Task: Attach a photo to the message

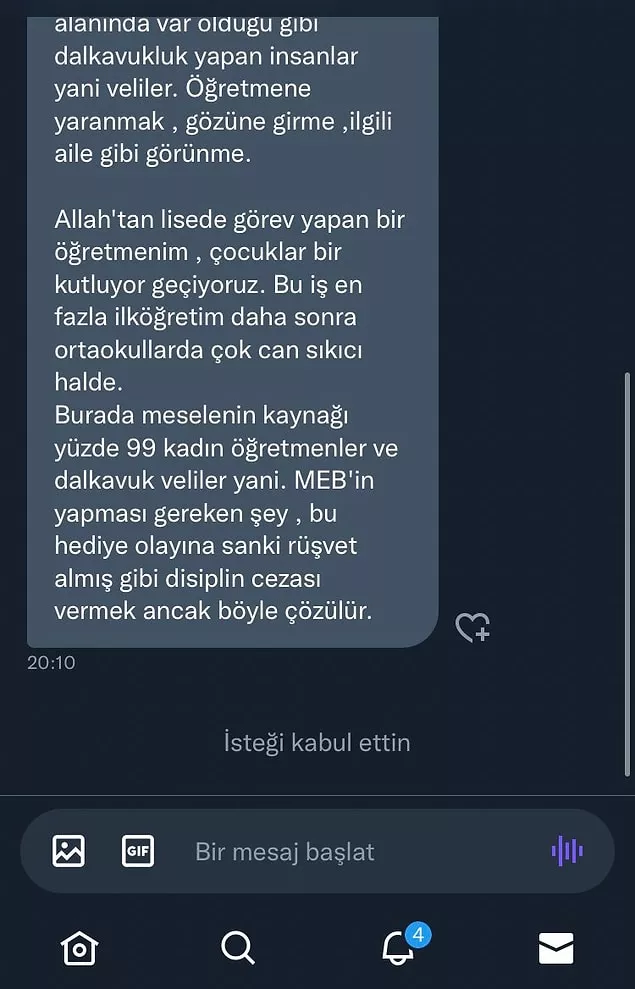Action: point(69,851)
